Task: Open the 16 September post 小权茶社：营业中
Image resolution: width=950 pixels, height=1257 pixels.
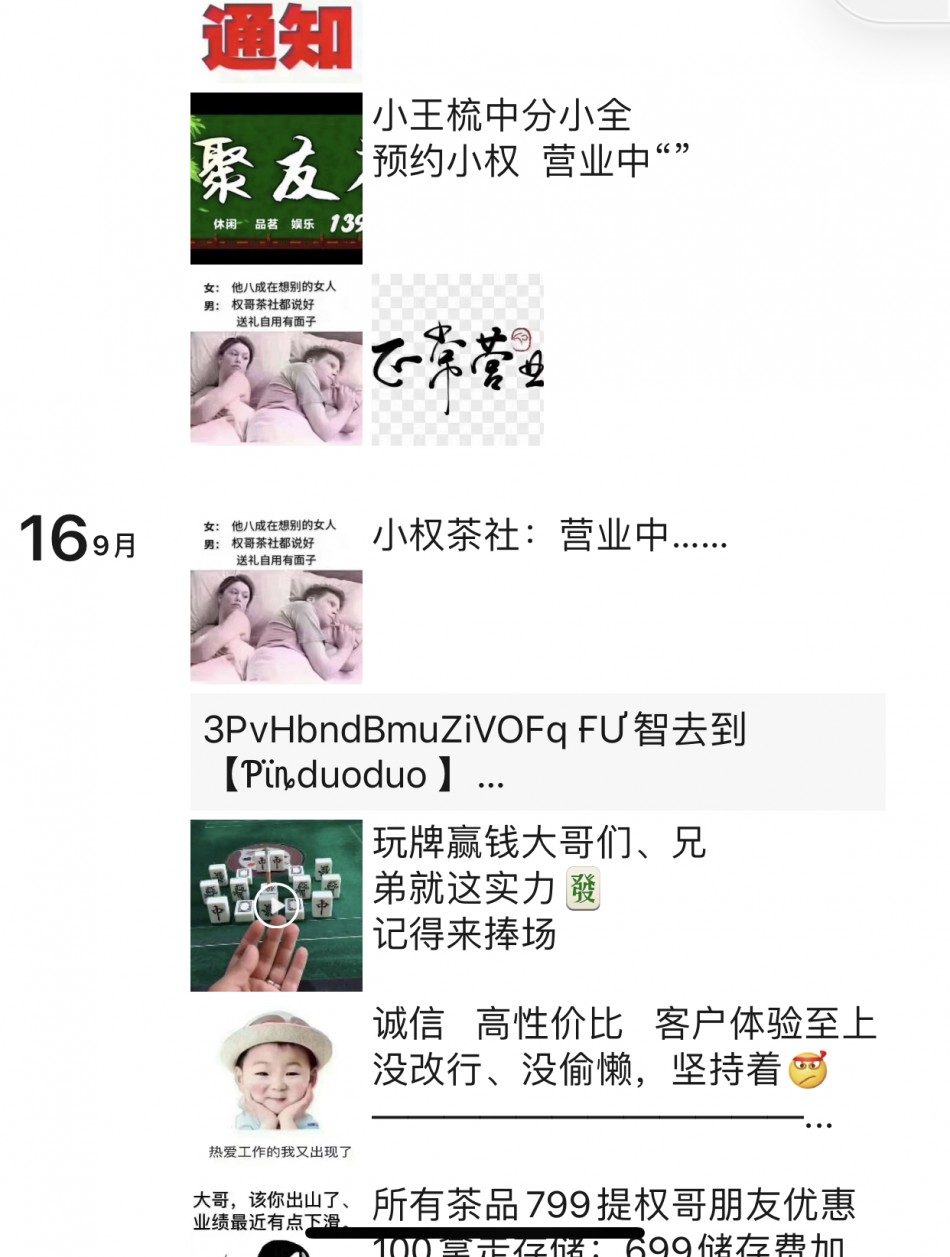Action: (550, 536)
